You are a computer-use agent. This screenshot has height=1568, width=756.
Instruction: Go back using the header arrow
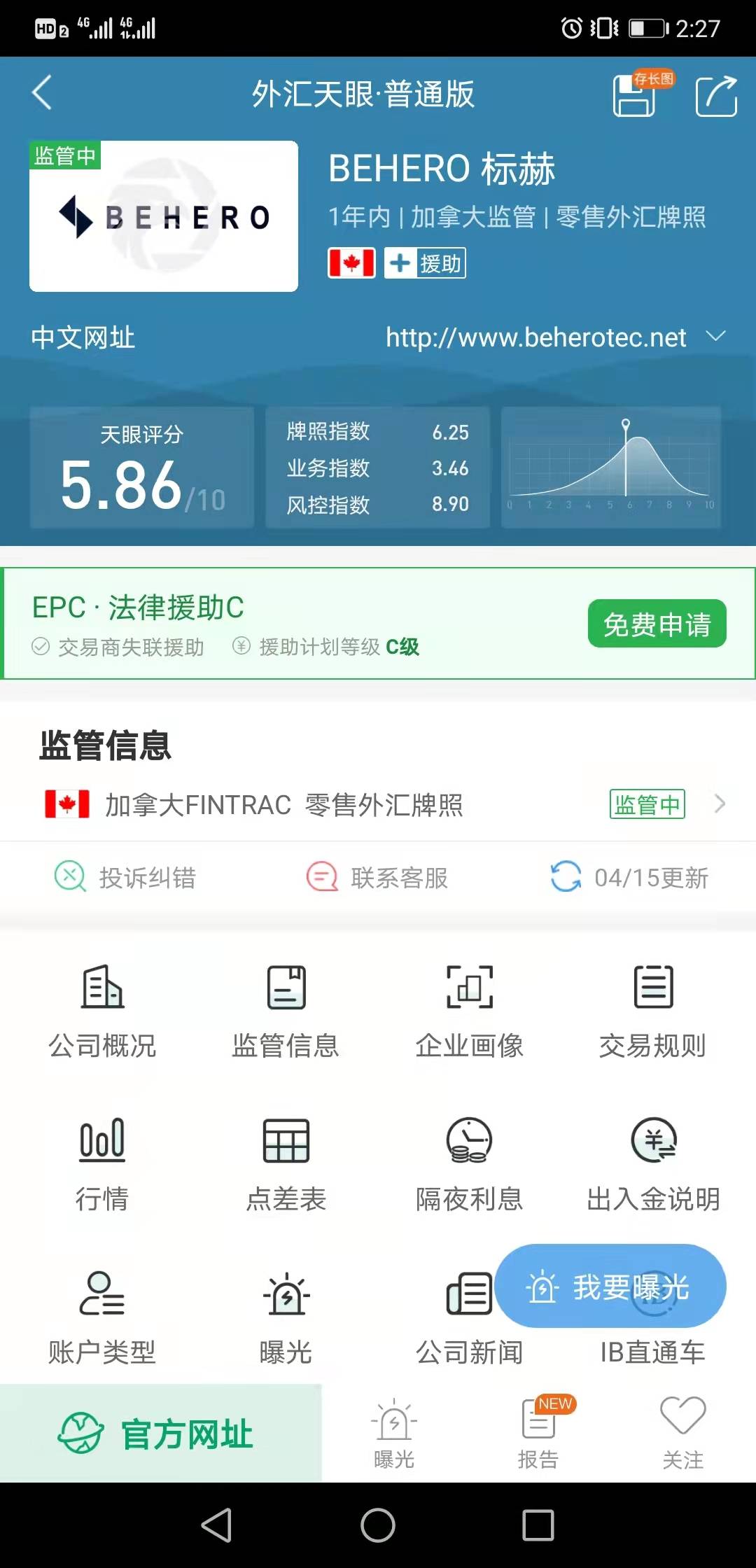coord(42,93)
